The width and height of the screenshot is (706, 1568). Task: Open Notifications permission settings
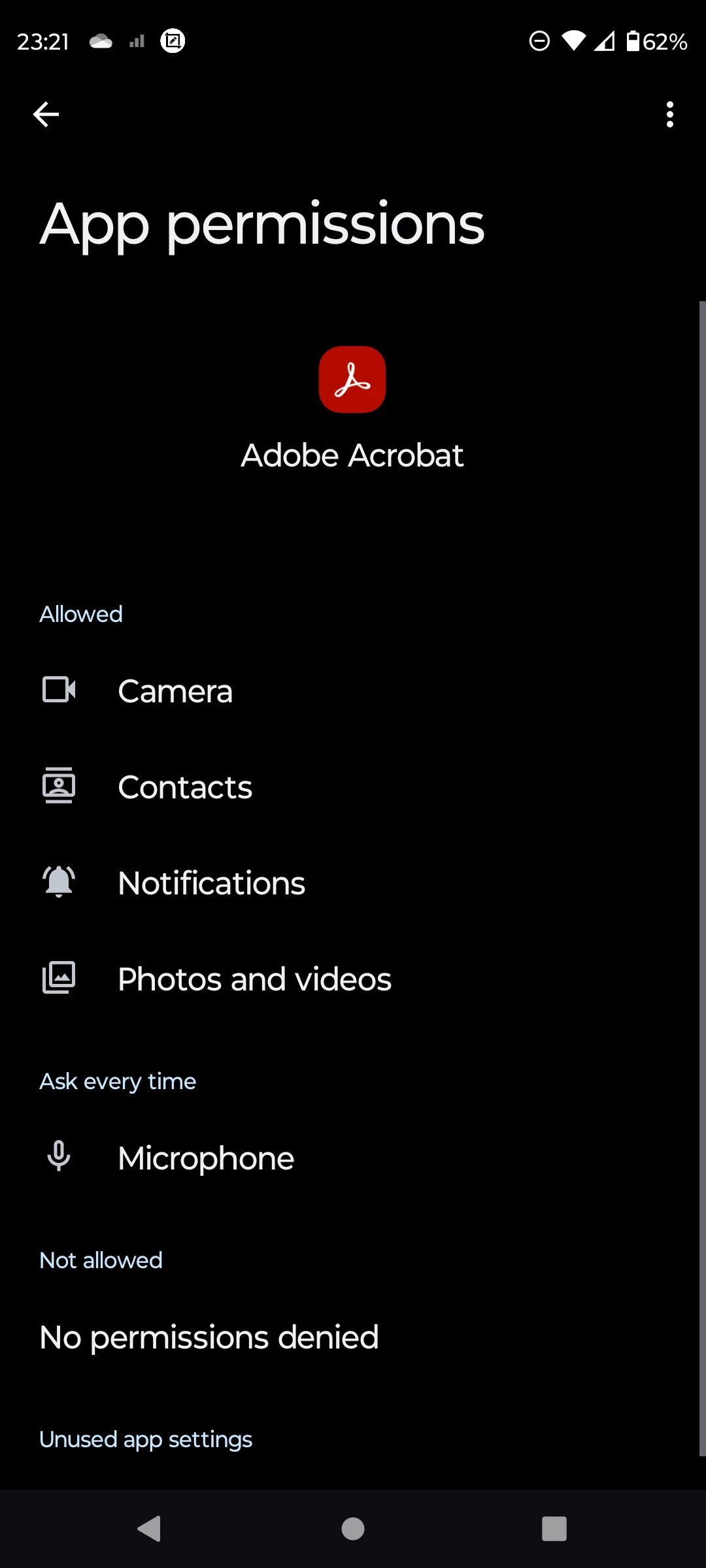(211, 883)
